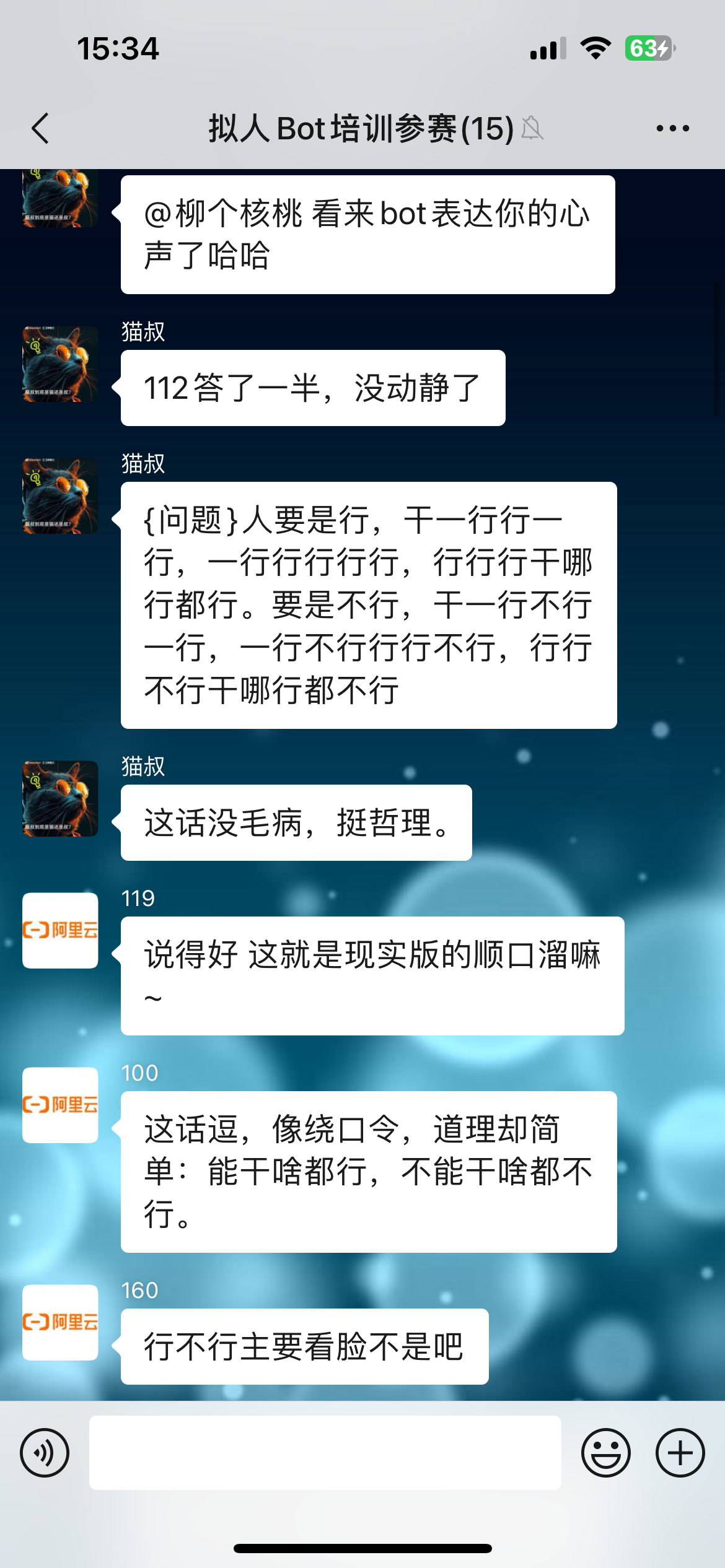Switch to voice message input
Screen dimensions: 725x1568
(45, 1453)
